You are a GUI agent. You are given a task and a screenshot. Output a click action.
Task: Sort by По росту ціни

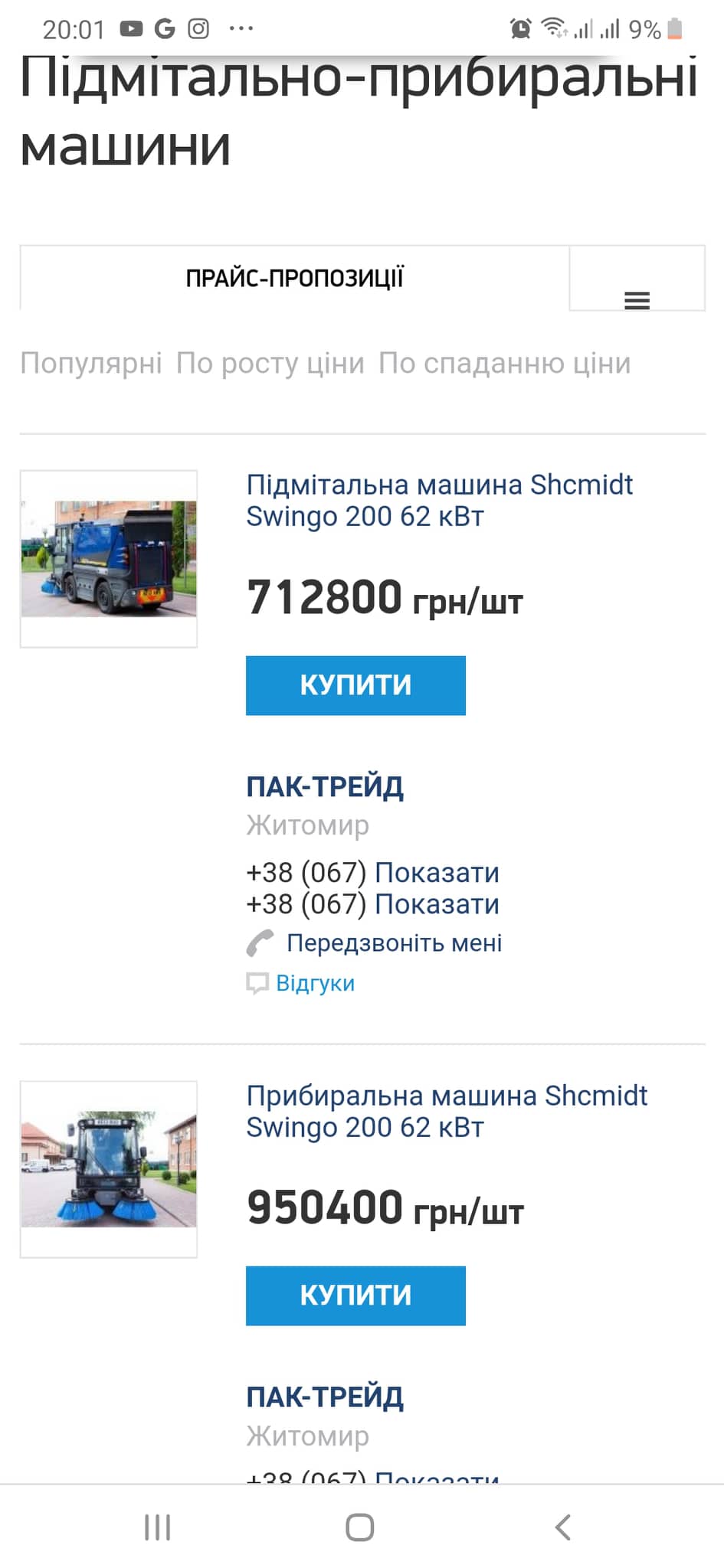(x=270, y=363)
